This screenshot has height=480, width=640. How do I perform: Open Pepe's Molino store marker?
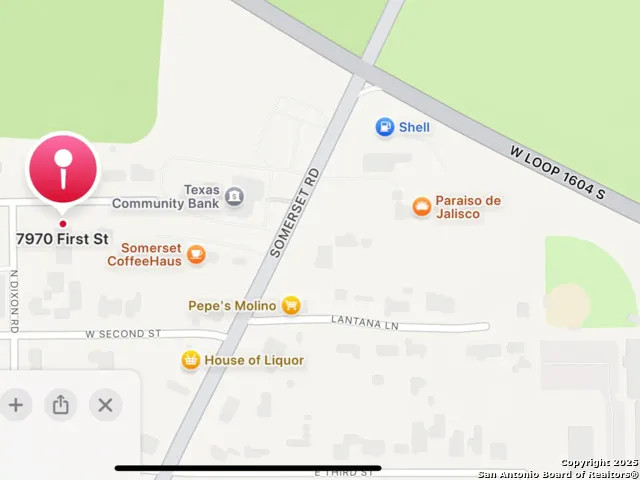[291, 305]
